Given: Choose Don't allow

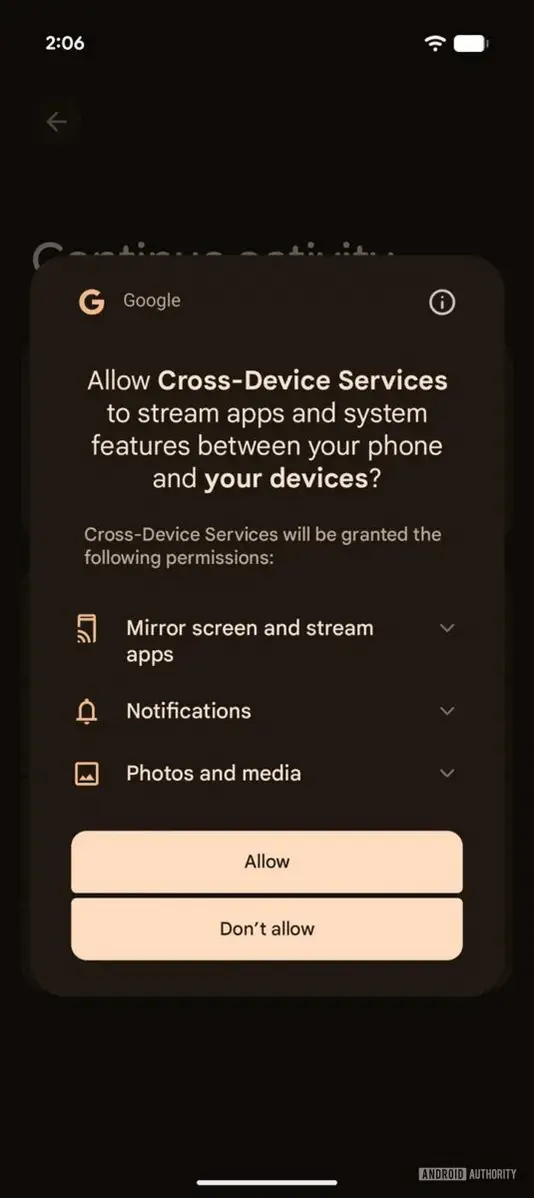Looking at the screenshot, I should coord(267,928).
